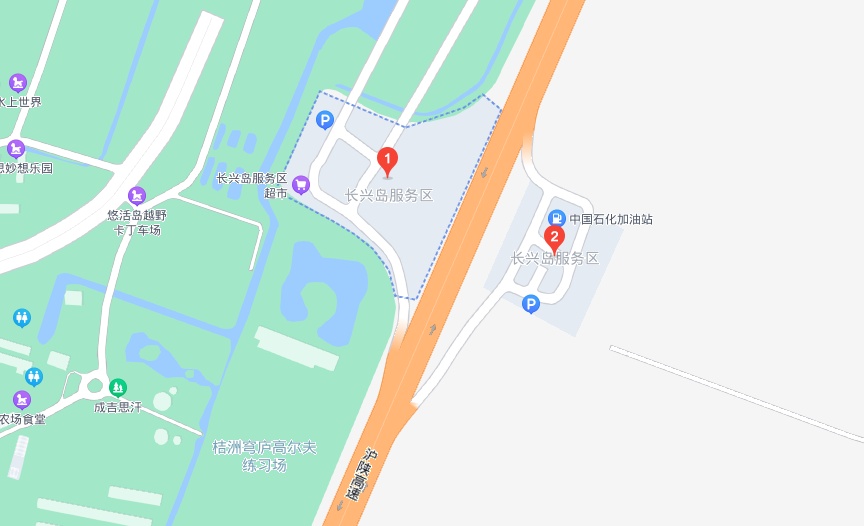Viewport: 864px width, 526px height.
Task: Open the 水上世界 map icon
Action: point(17,82)
